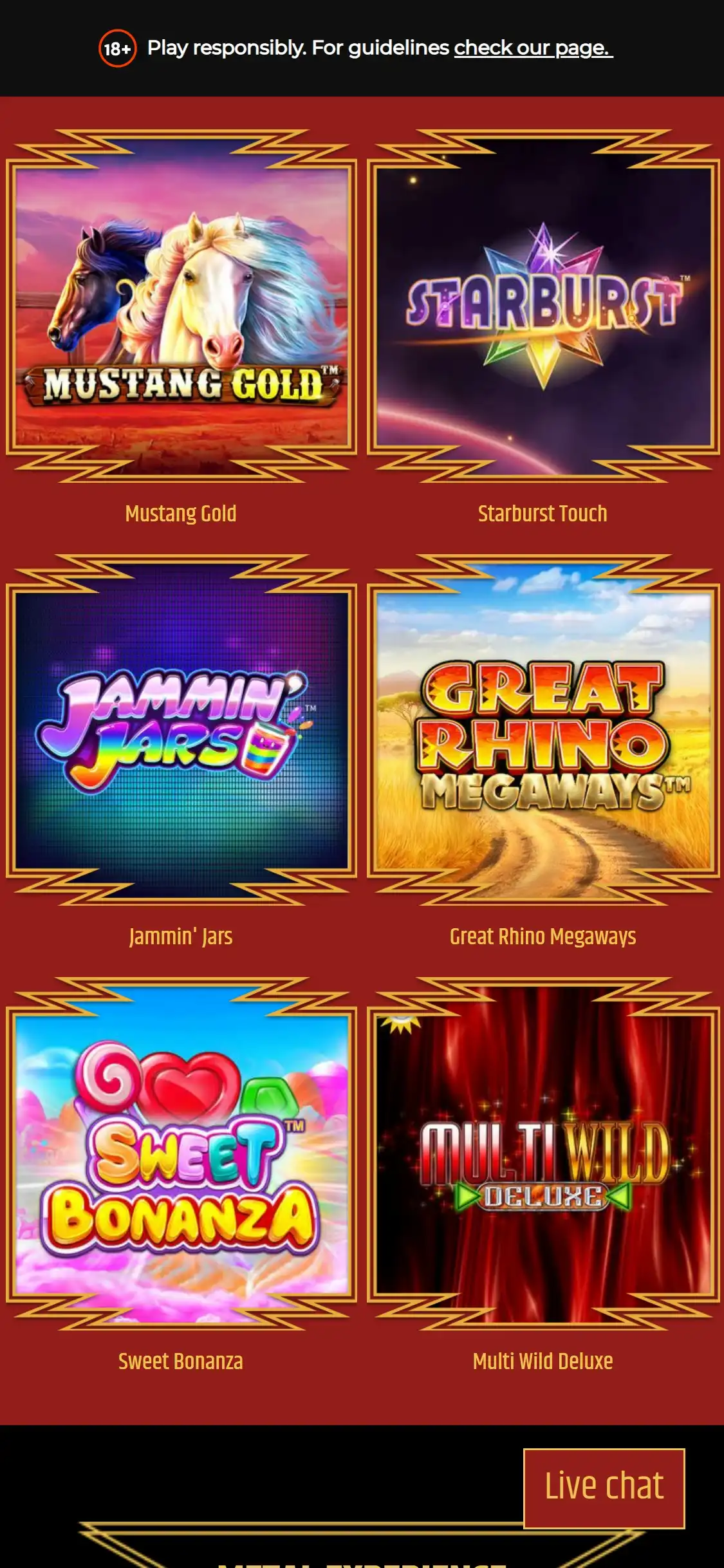The width and height of the screenshot is (724, 1568).
Task: Start a Live chat session
Action: 604,1488
